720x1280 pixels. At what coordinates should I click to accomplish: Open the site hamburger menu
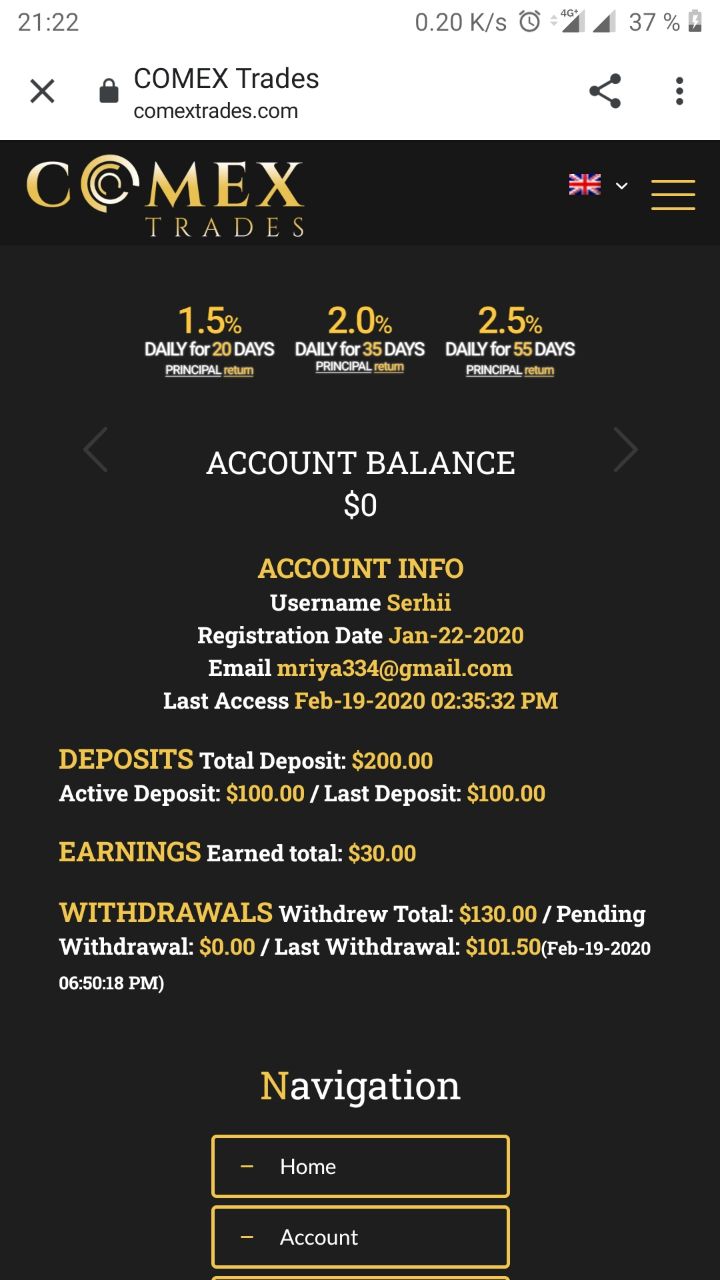(x=672, y=194)
